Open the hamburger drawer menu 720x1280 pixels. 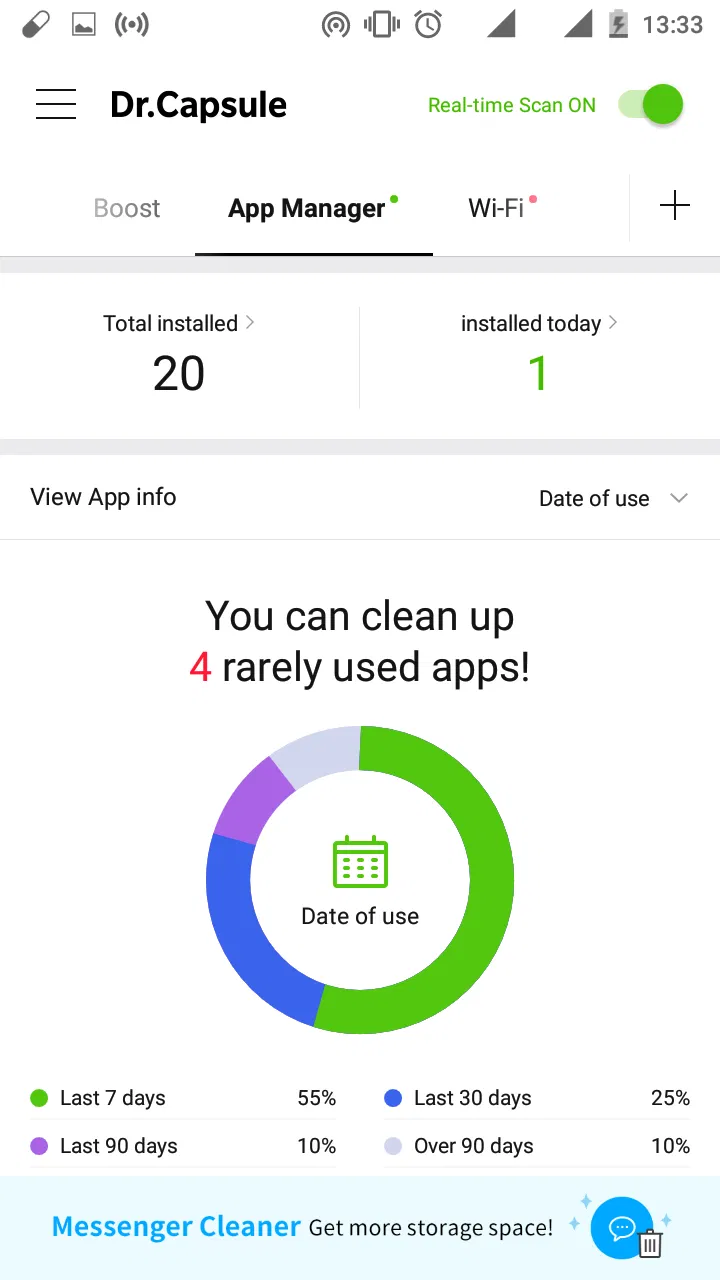[56, 105]
